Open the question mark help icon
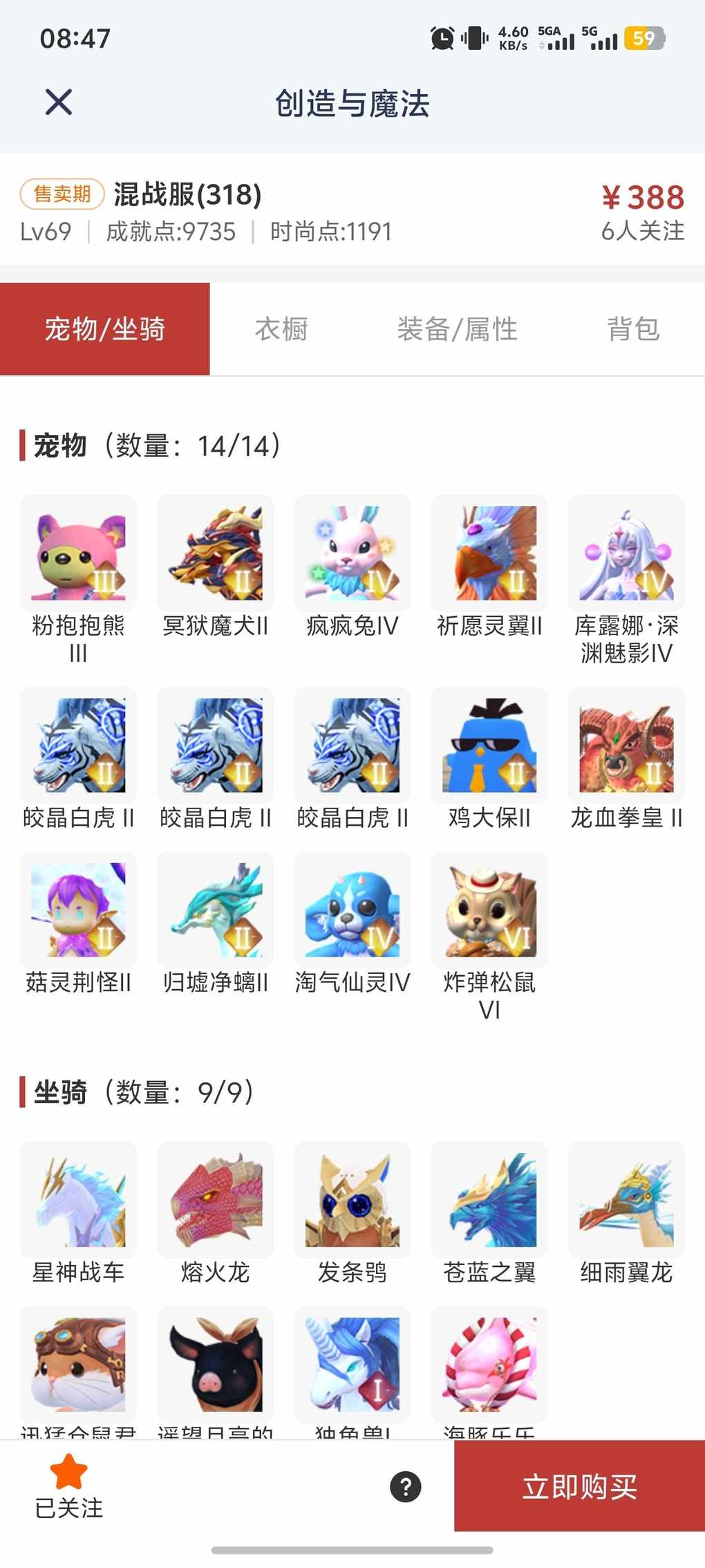The height and width of the screenshot is (1568, 705). [x=406, y=1486]
